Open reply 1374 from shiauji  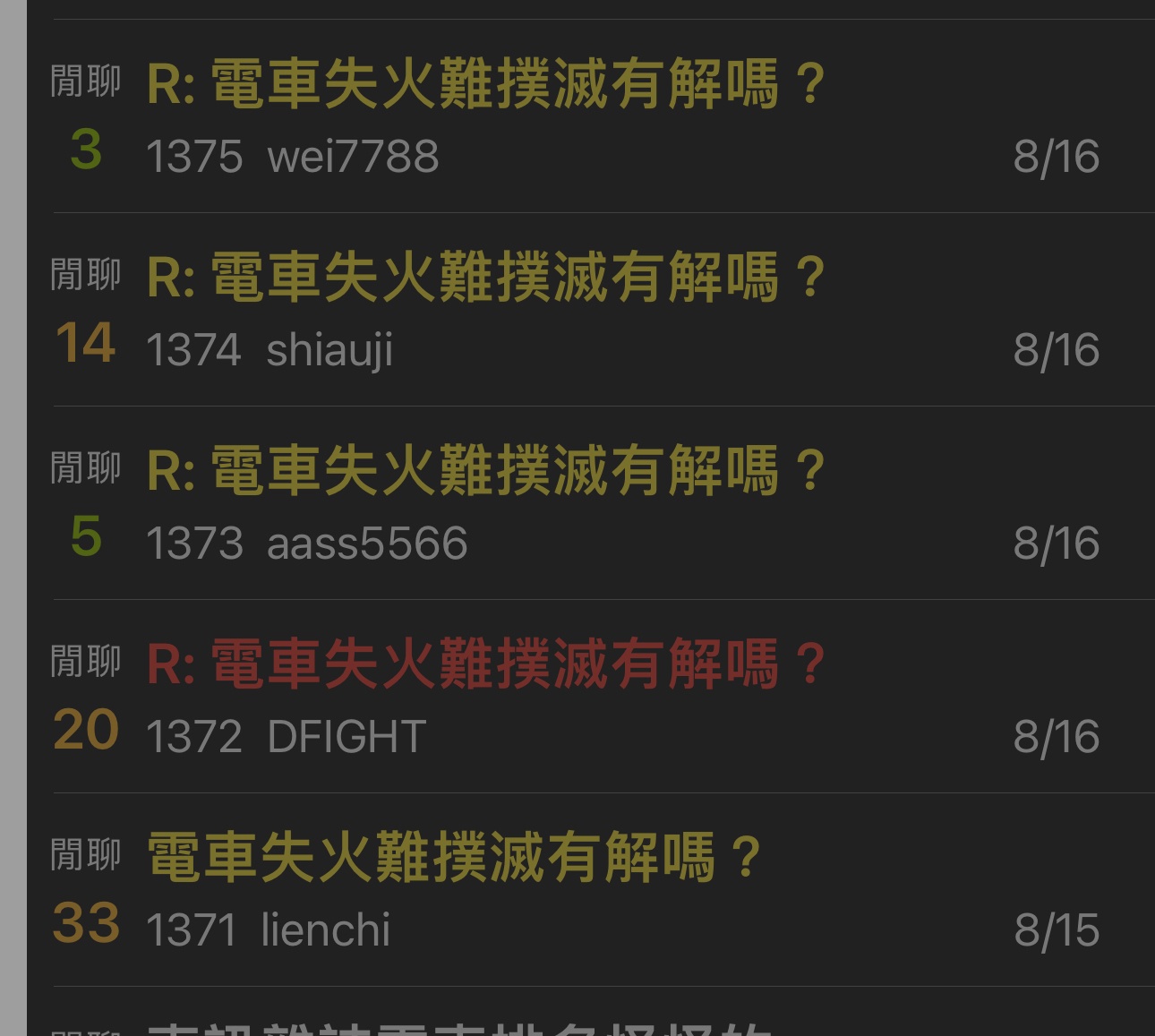coord(484,279)
